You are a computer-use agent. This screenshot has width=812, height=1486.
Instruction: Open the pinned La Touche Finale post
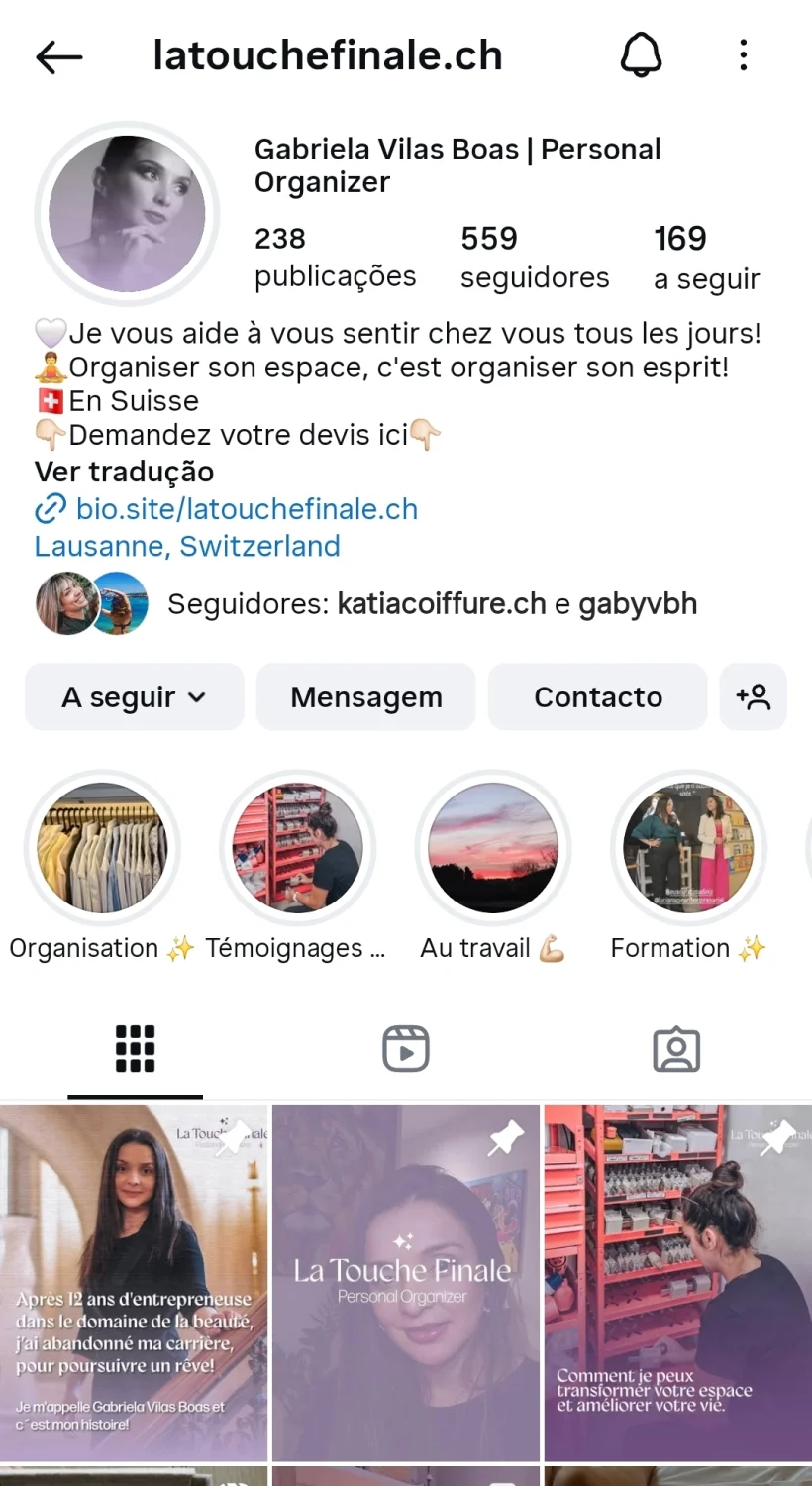(x=406, y=1282)
